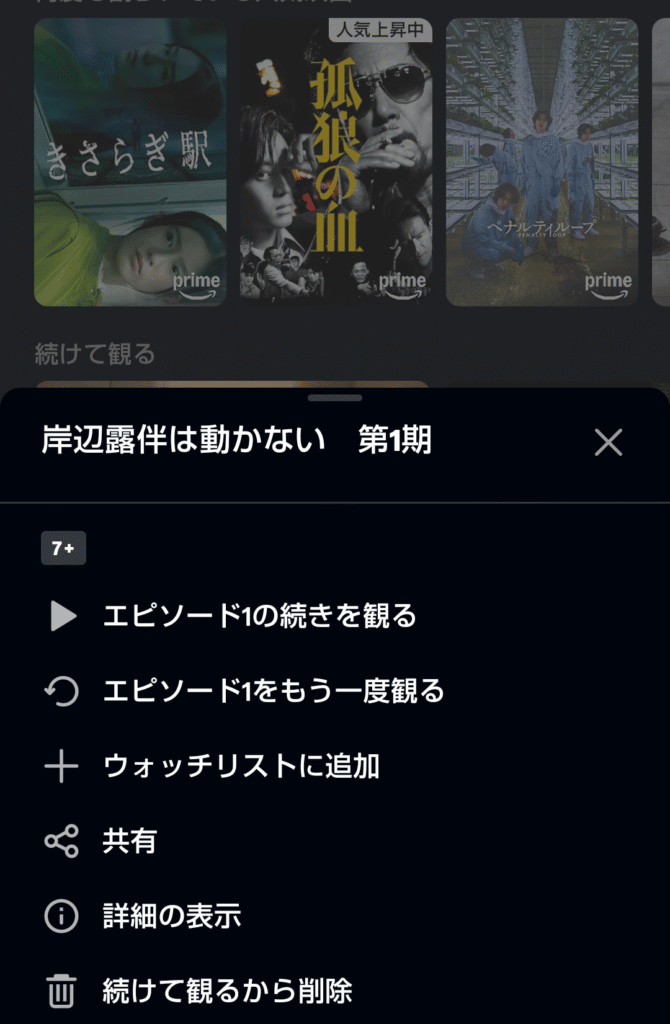
Task: Tap ウォッチリストに追加
Action: pyautogui.click(x=241, y=767)
